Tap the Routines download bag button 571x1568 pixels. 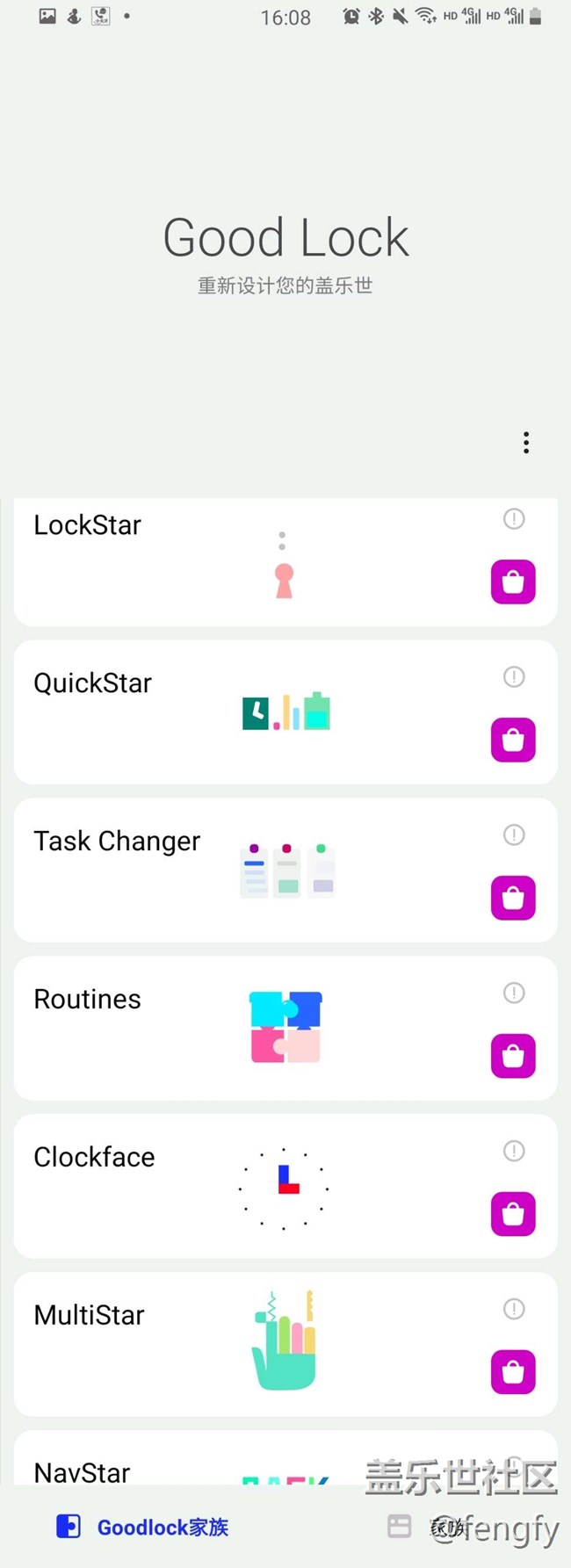(513, 1056)
